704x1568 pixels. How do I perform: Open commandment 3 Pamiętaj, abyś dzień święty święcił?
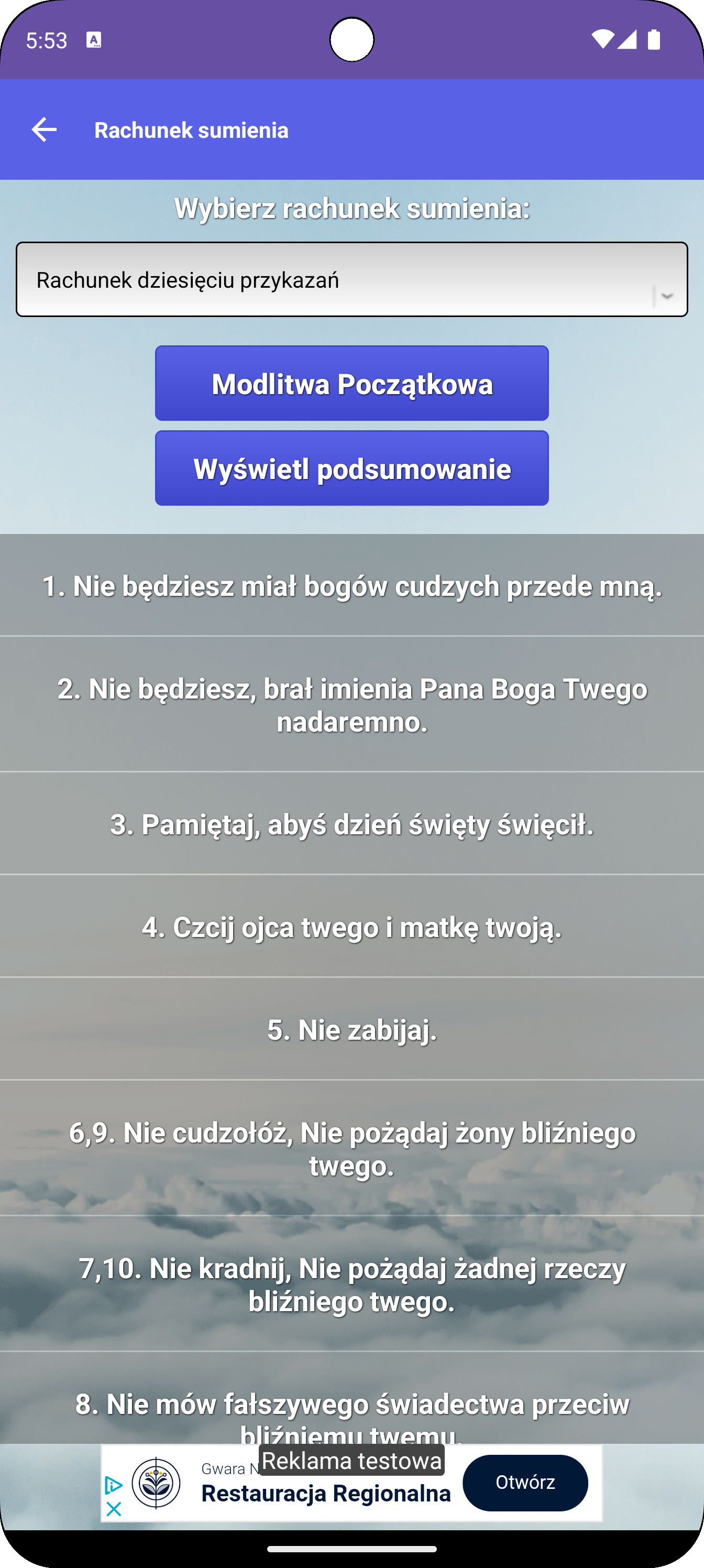point(351,824)
